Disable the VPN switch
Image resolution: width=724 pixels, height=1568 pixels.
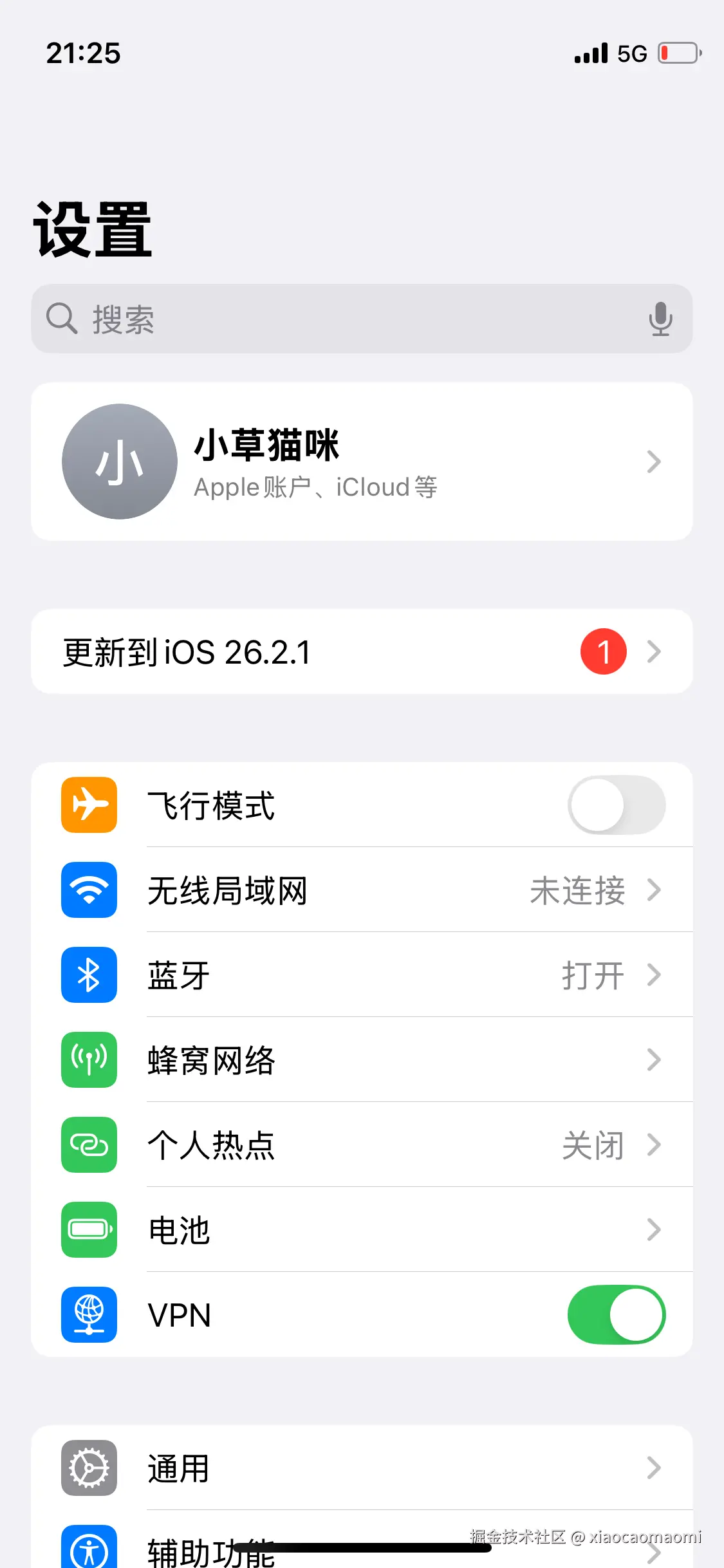pyautogui.click(x=616, y=1315)
